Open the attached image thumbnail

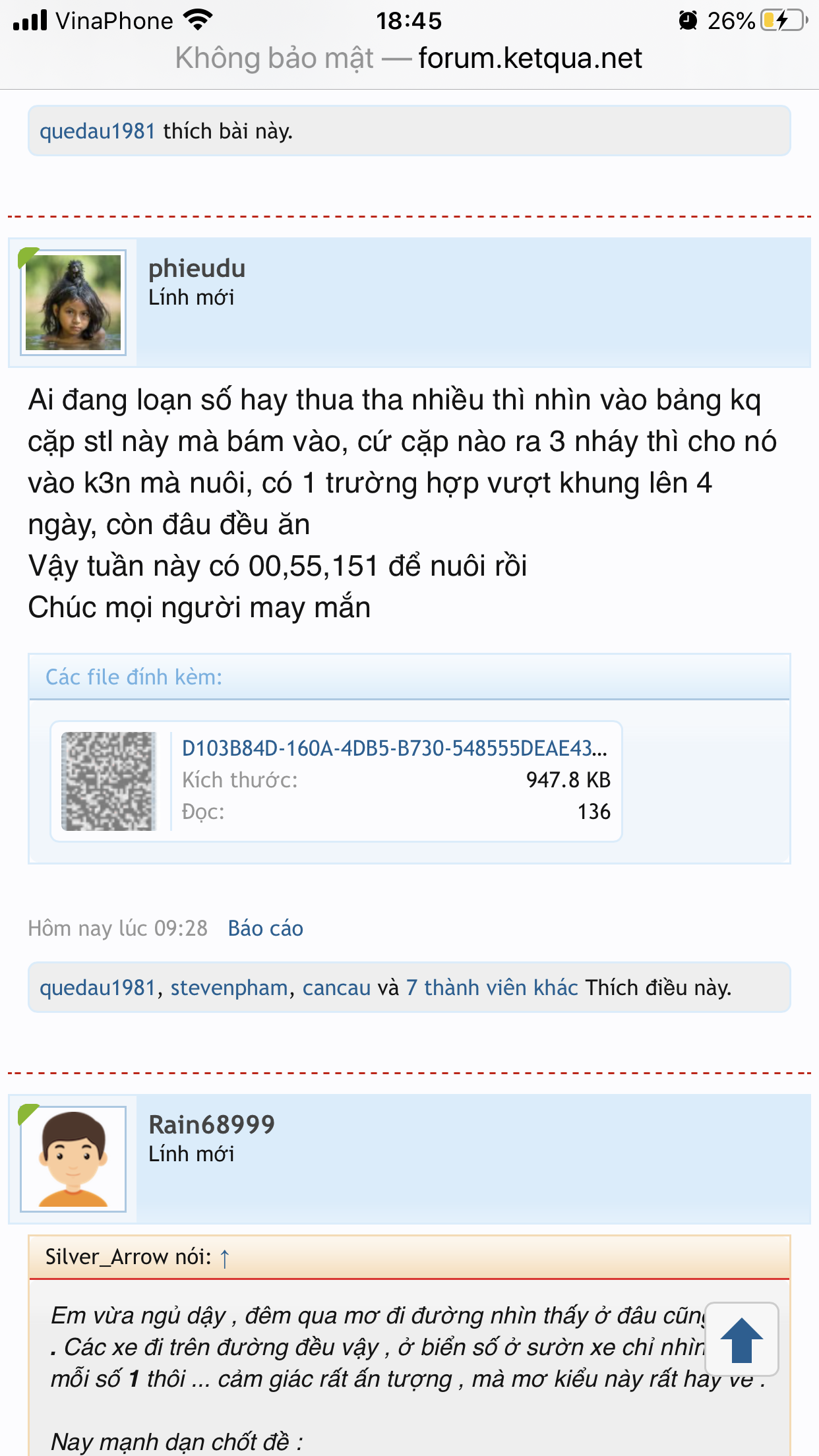point(109,781)
